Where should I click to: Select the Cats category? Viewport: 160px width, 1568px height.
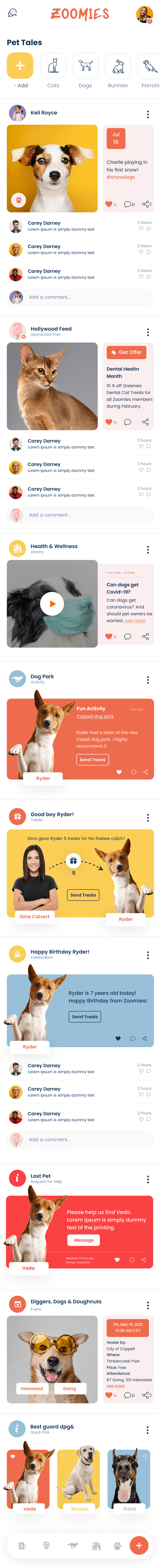(53, 66)
